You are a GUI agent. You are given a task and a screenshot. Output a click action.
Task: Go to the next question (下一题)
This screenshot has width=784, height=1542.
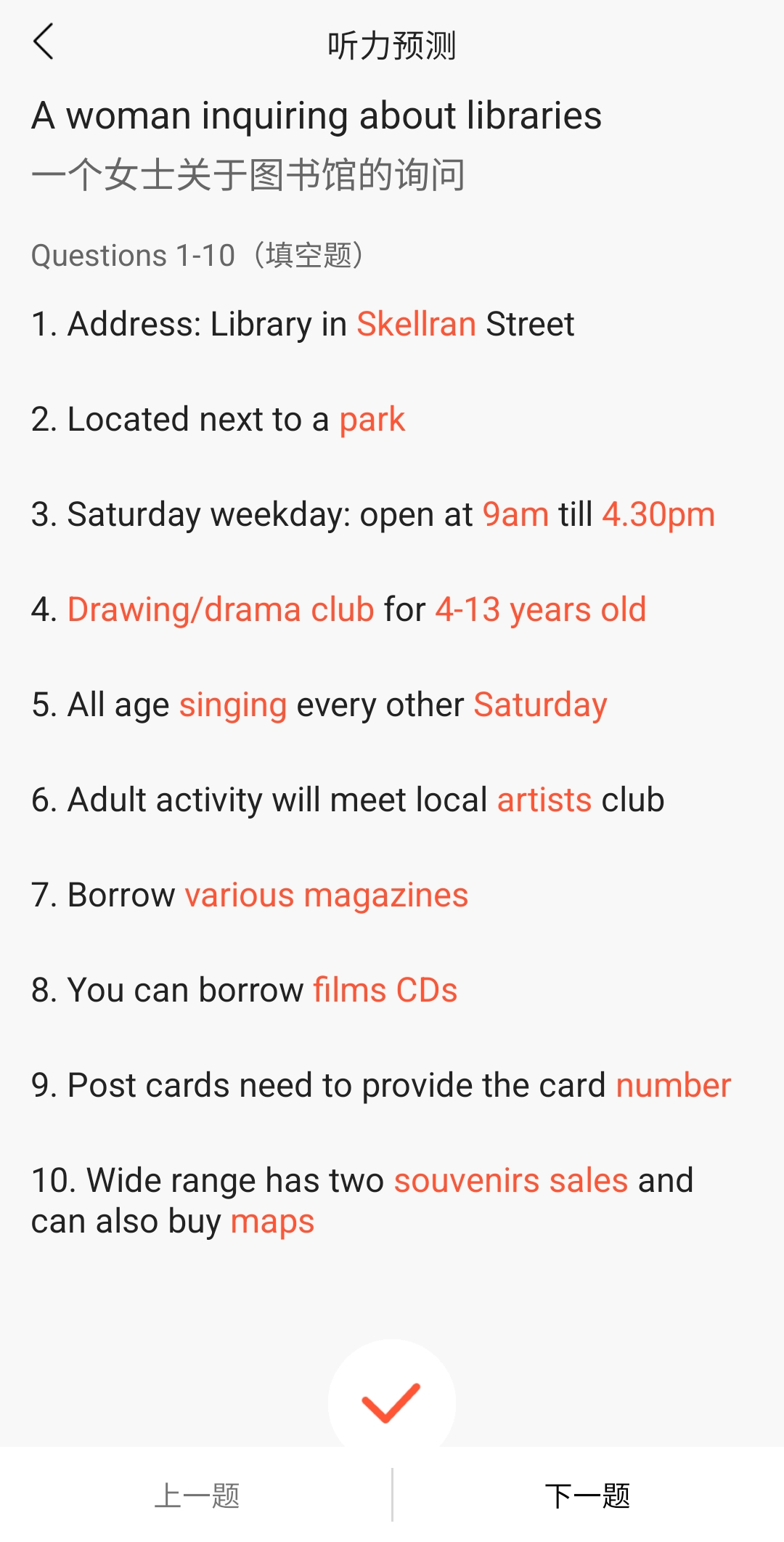click(588, 1496)
